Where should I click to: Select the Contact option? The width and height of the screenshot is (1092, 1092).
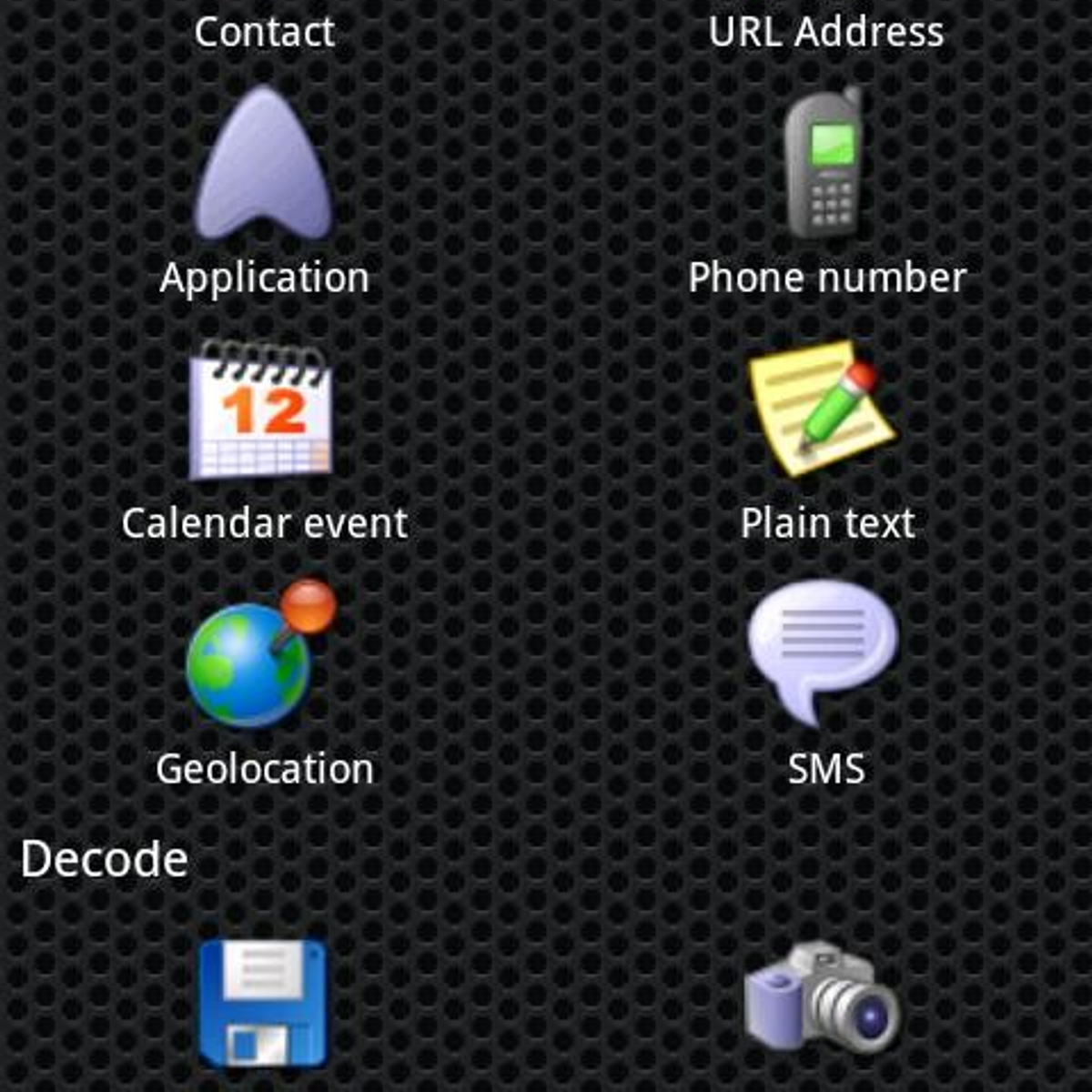264,32
